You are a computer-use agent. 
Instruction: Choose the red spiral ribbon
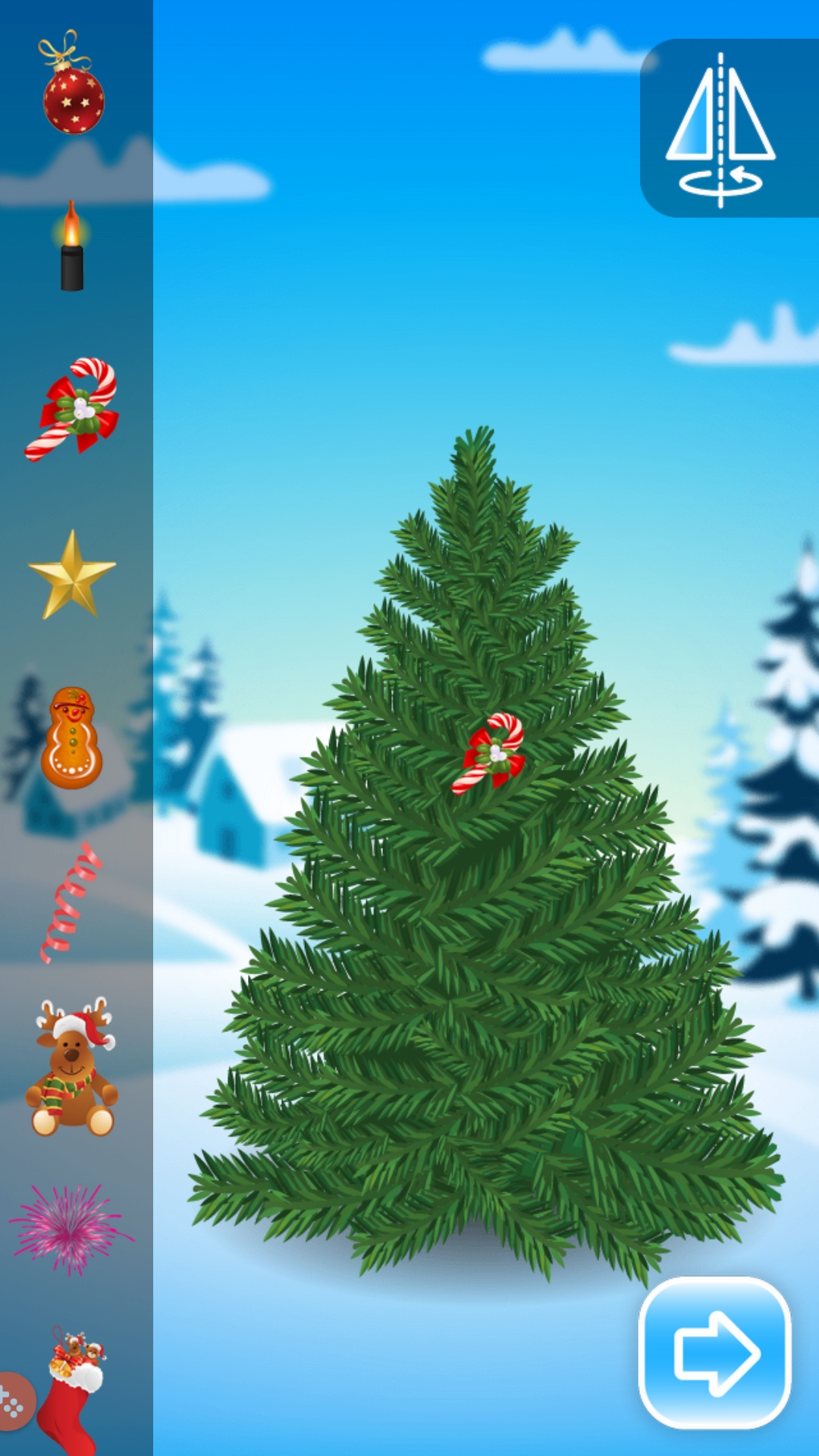coord(70,902)
